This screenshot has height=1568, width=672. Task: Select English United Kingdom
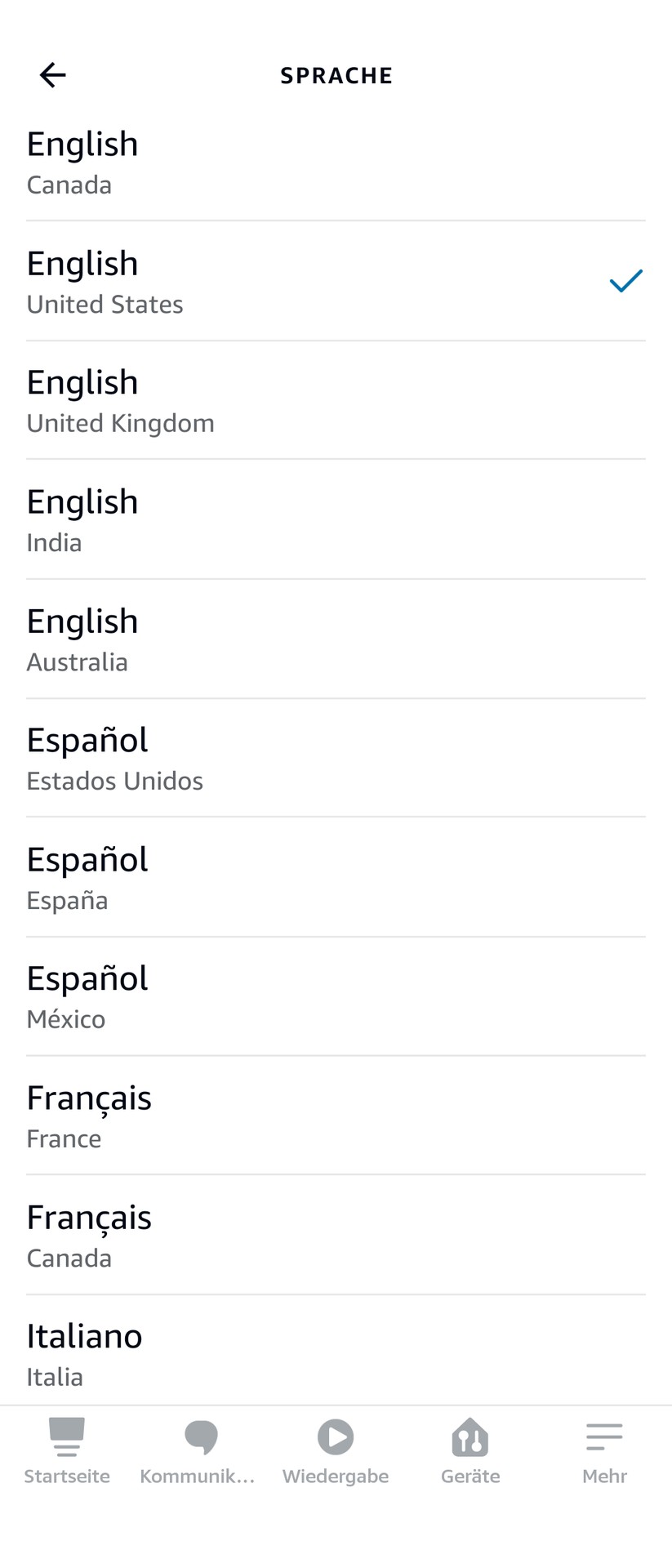click(335, 401)
